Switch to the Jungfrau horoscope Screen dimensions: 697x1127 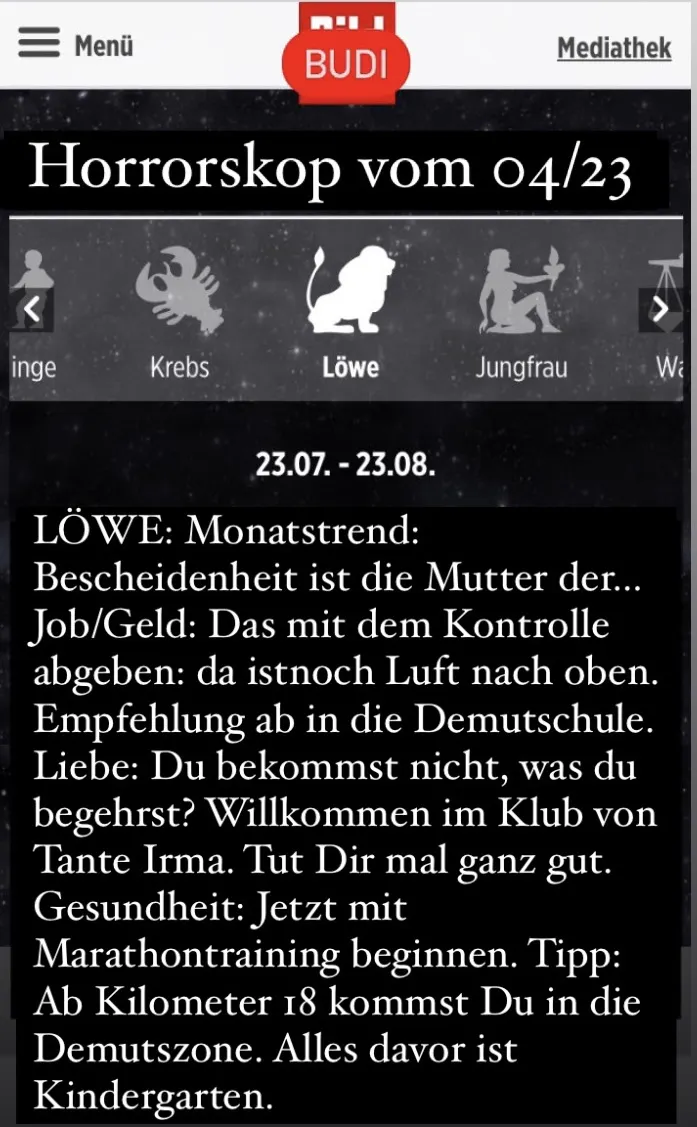click(521, 310)
